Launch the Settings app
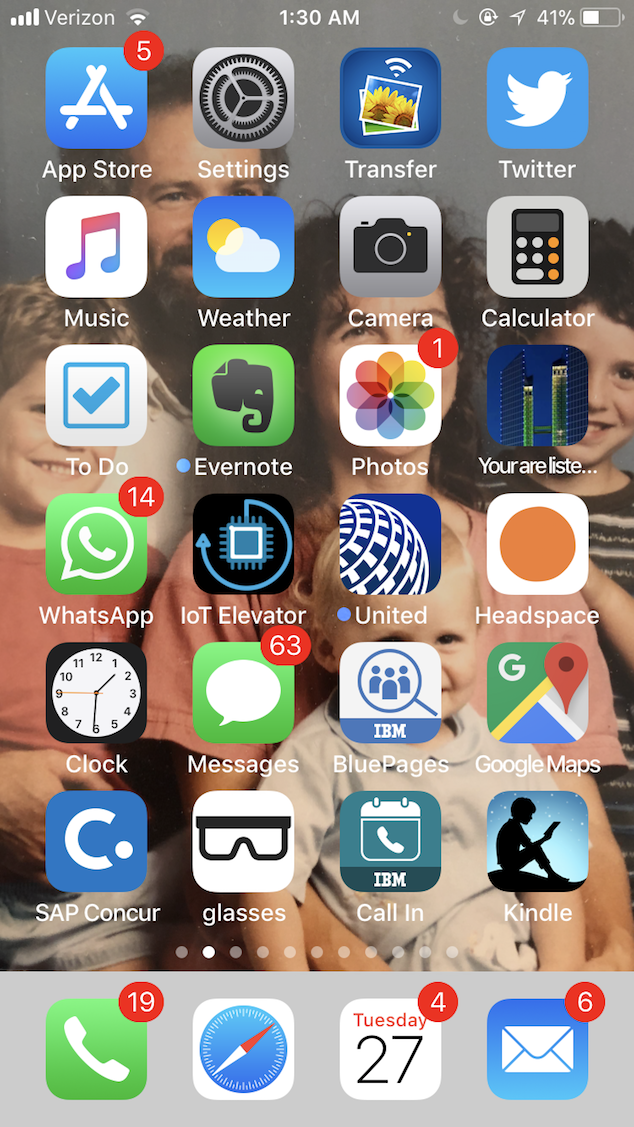The width and height of the screenshot is (634, 1127). pos(243,98)
